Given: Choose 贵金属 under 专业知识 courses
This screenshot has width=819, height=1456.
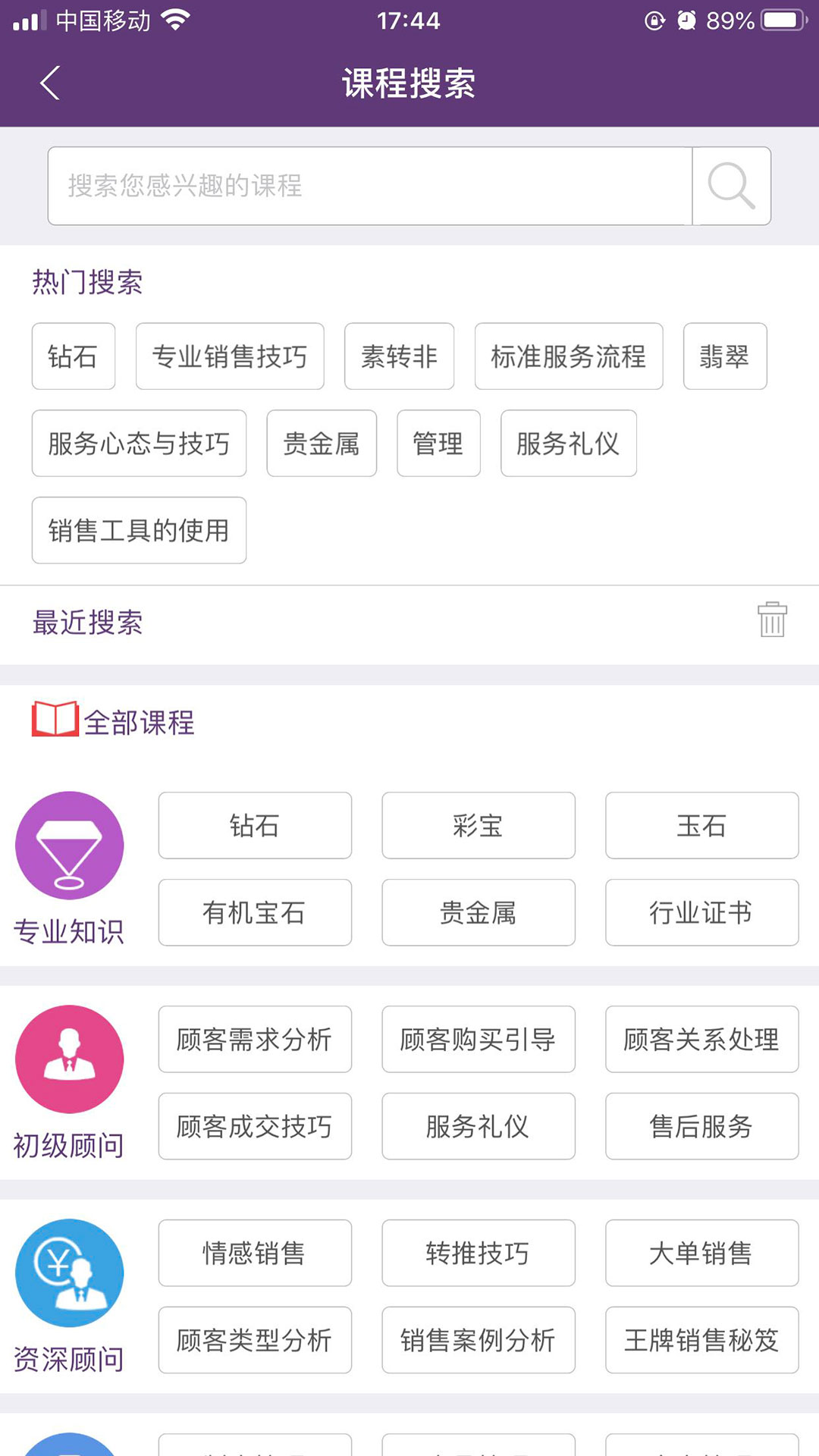Looking at the screenshot, I should click(478, 912).
